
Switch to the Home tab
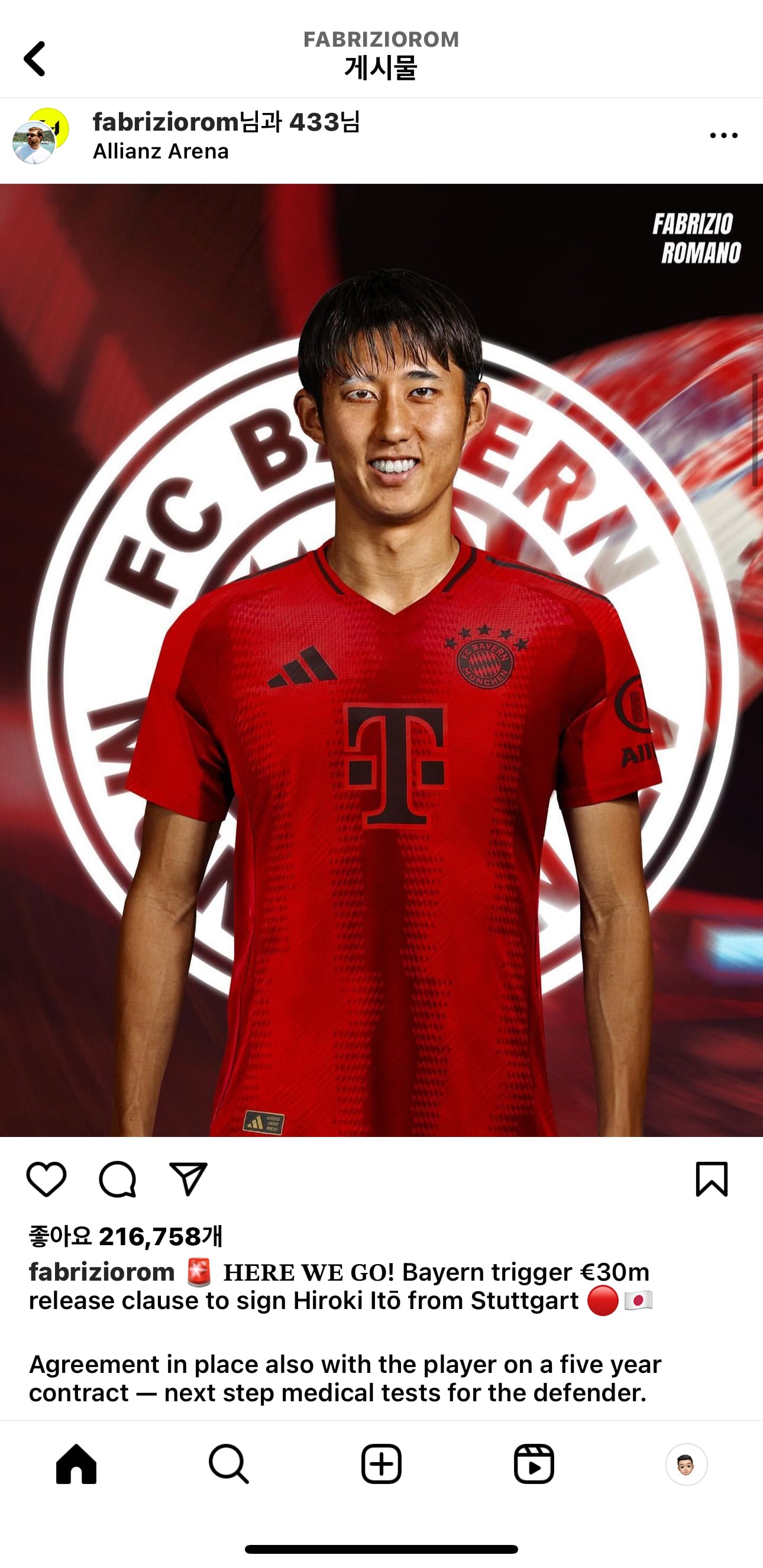[76, 1464]
